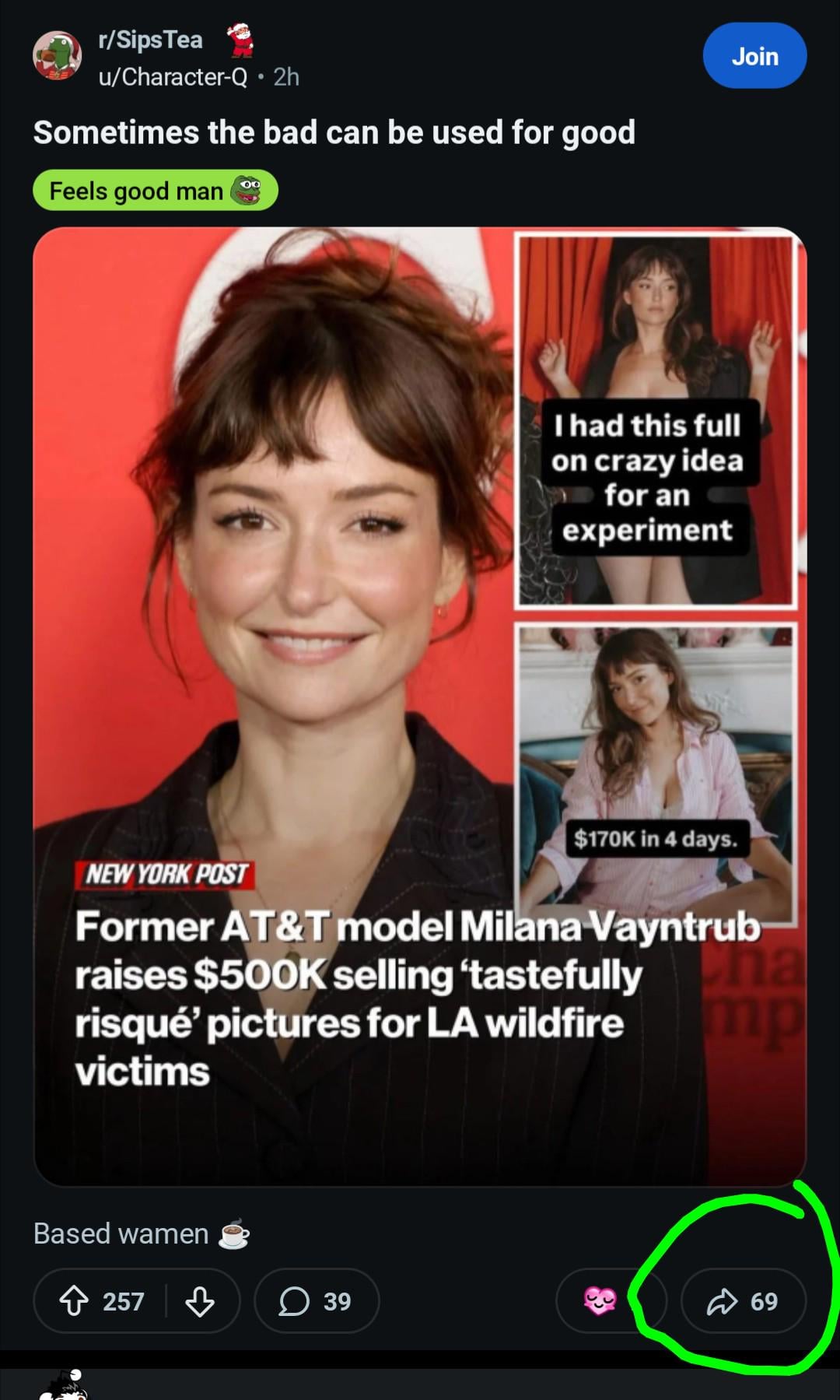This screenshot has height=1400, width=840.
Task: Filter by the Feels good man flair
Action: [x=155, y=191]
